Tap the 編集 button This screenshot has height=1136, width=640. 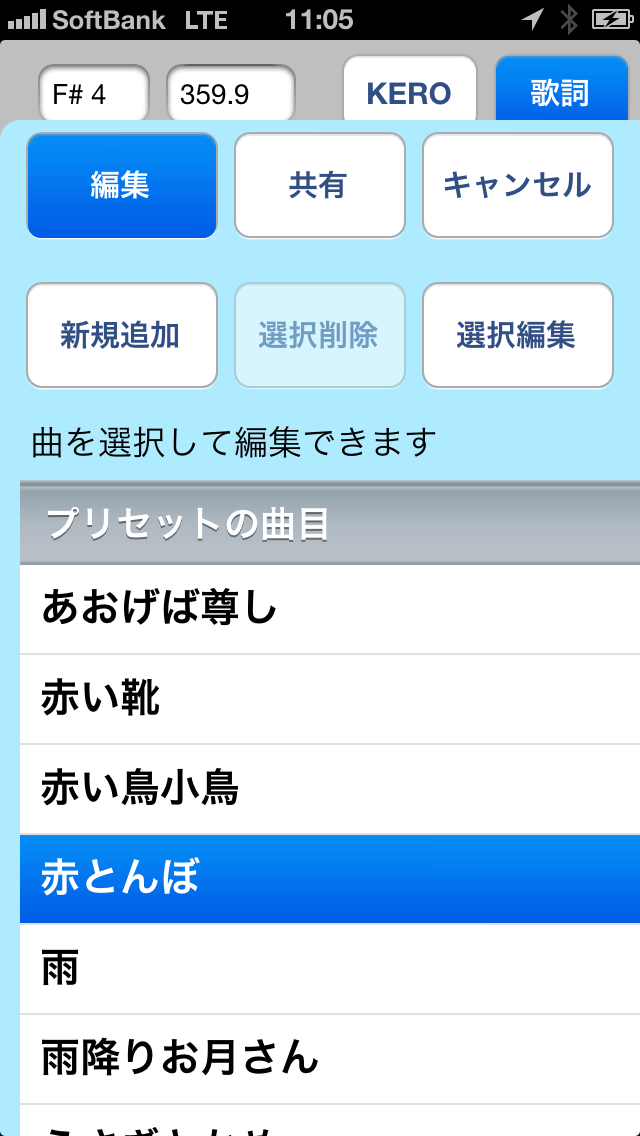click(121, 186)
